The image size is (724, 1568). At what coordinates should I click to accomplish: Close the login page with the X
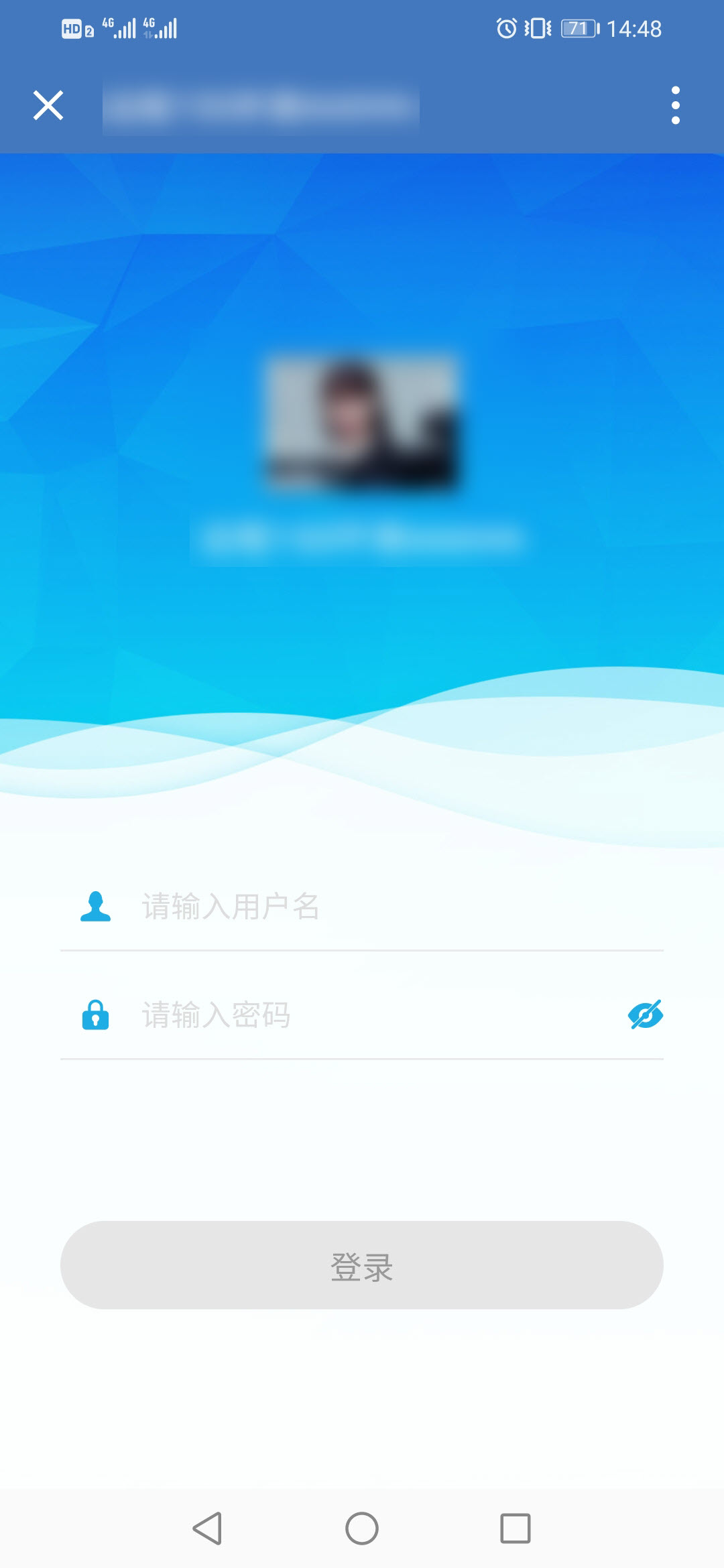[x=48, y=105]
